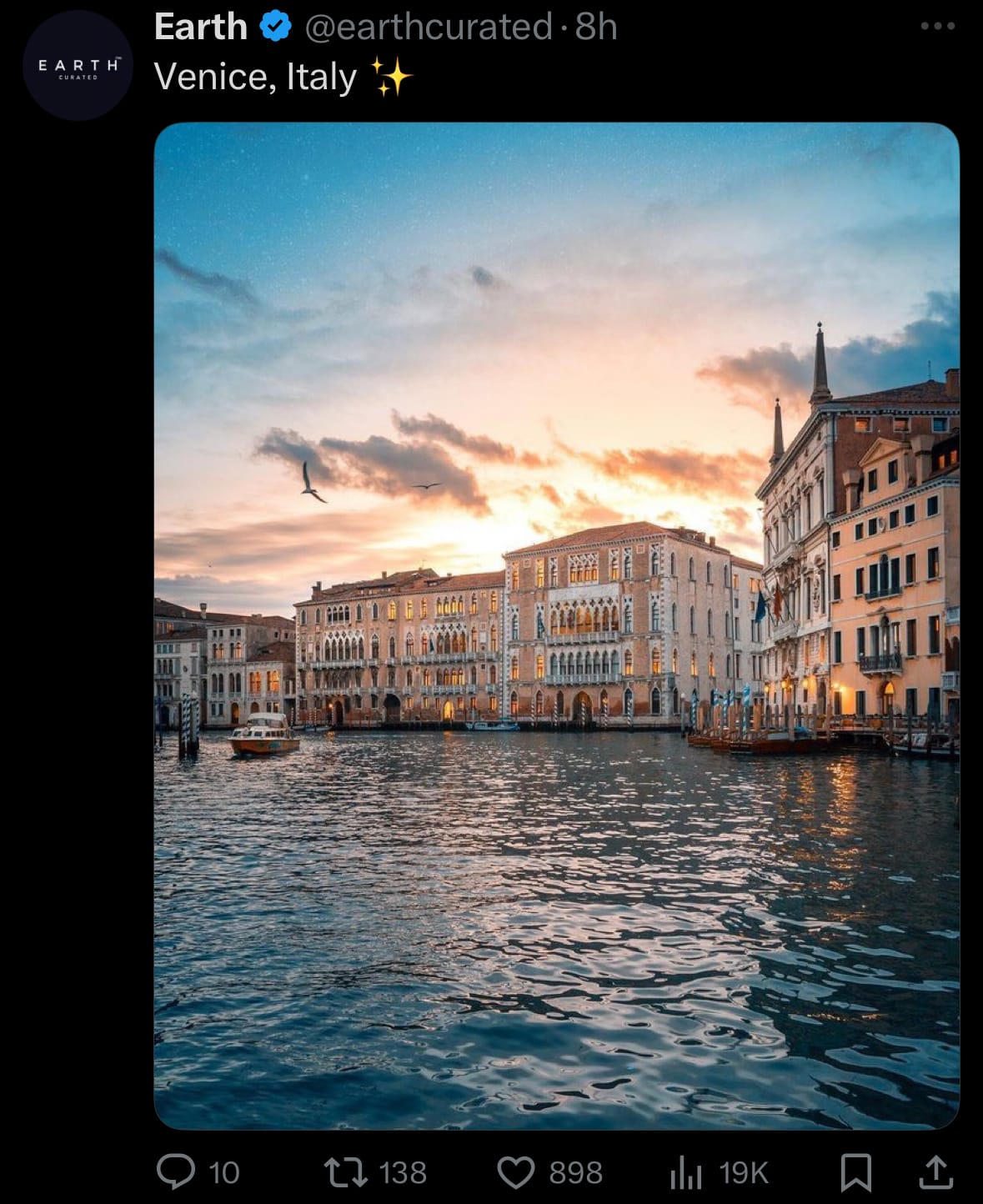
Task: Like the Venice, Italy post
Action: point(516,1171)
